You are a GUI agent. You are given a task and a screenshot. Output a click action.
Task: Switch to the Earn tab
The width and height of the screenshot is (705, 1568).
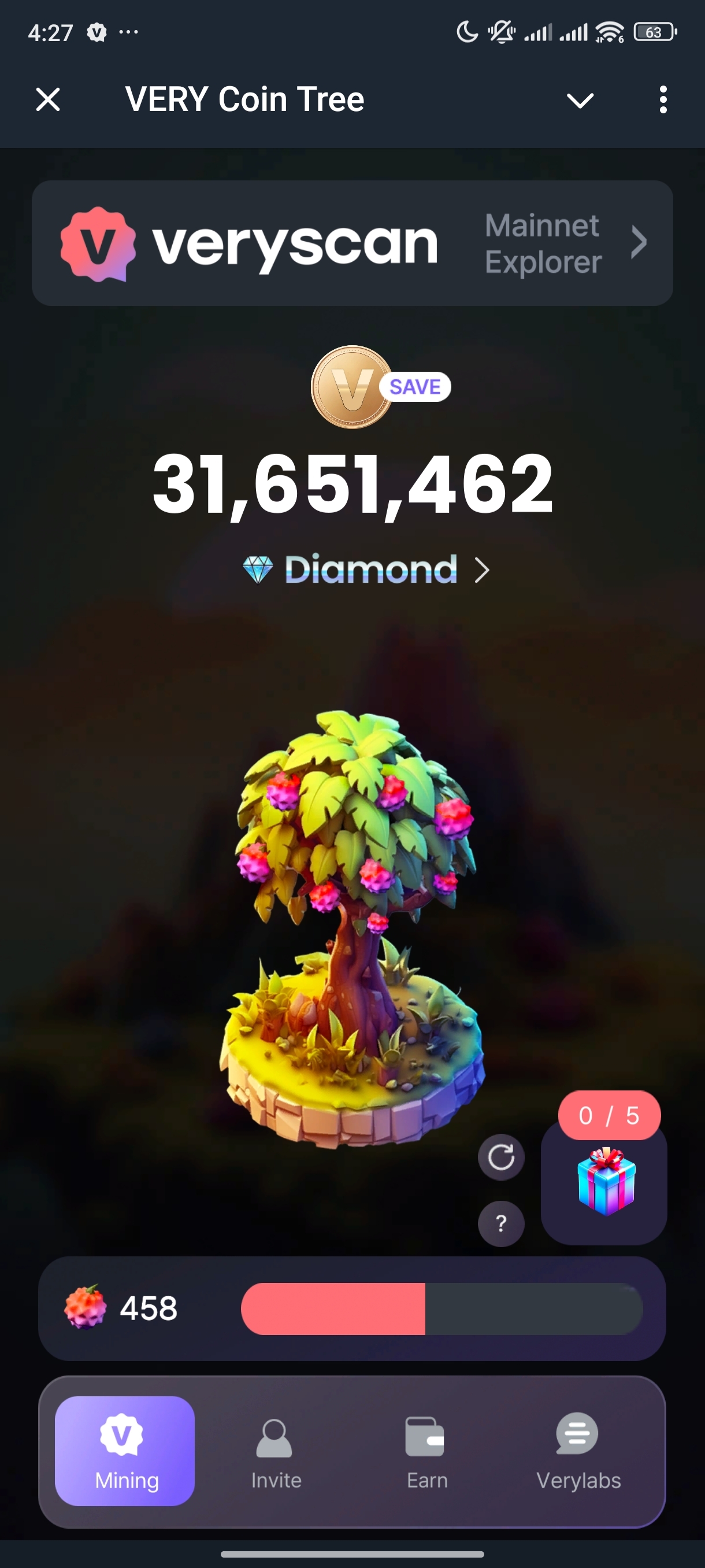point(426,1451)
